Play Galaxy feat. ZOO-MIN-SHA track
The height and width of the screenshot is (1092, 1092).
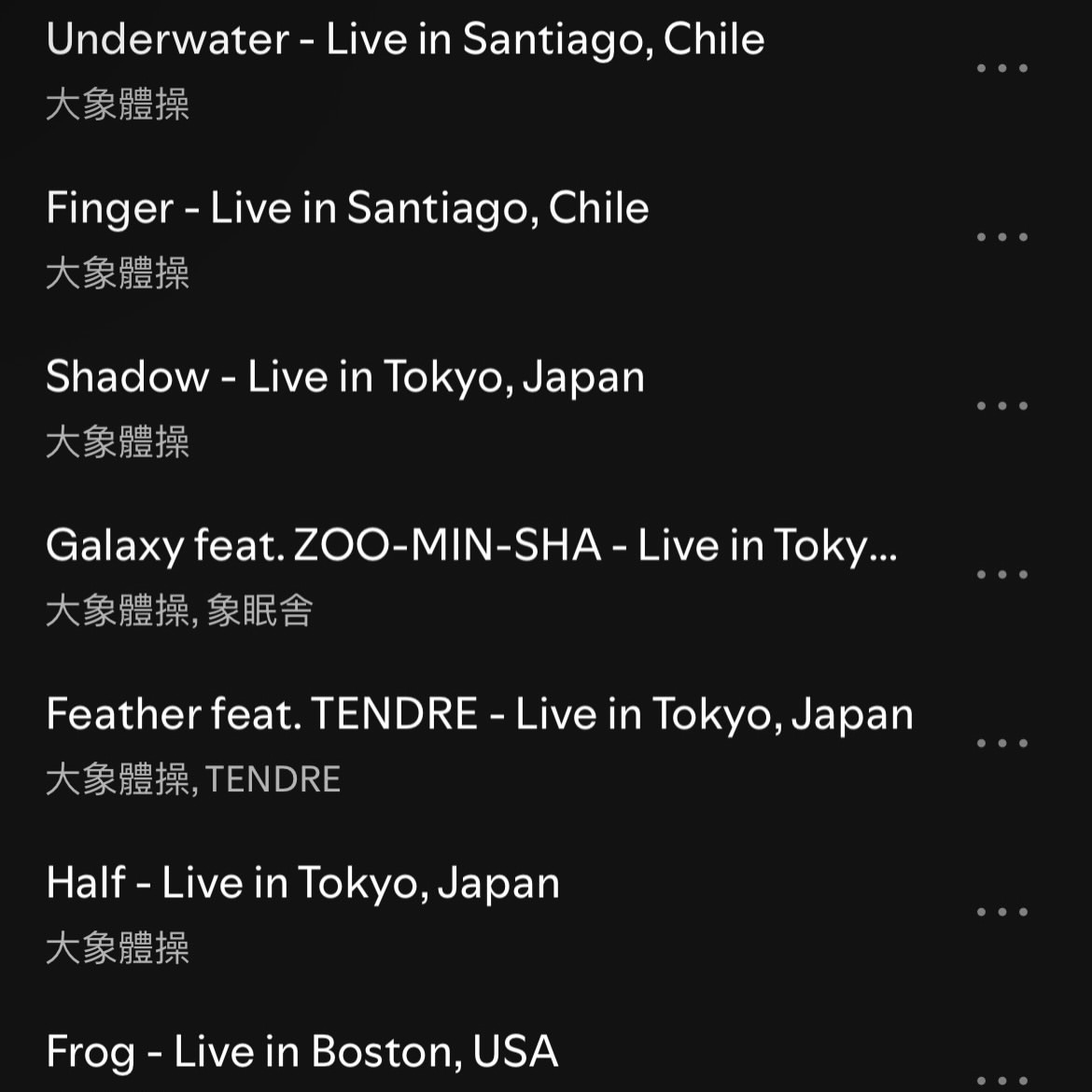[x=471, y=546]
